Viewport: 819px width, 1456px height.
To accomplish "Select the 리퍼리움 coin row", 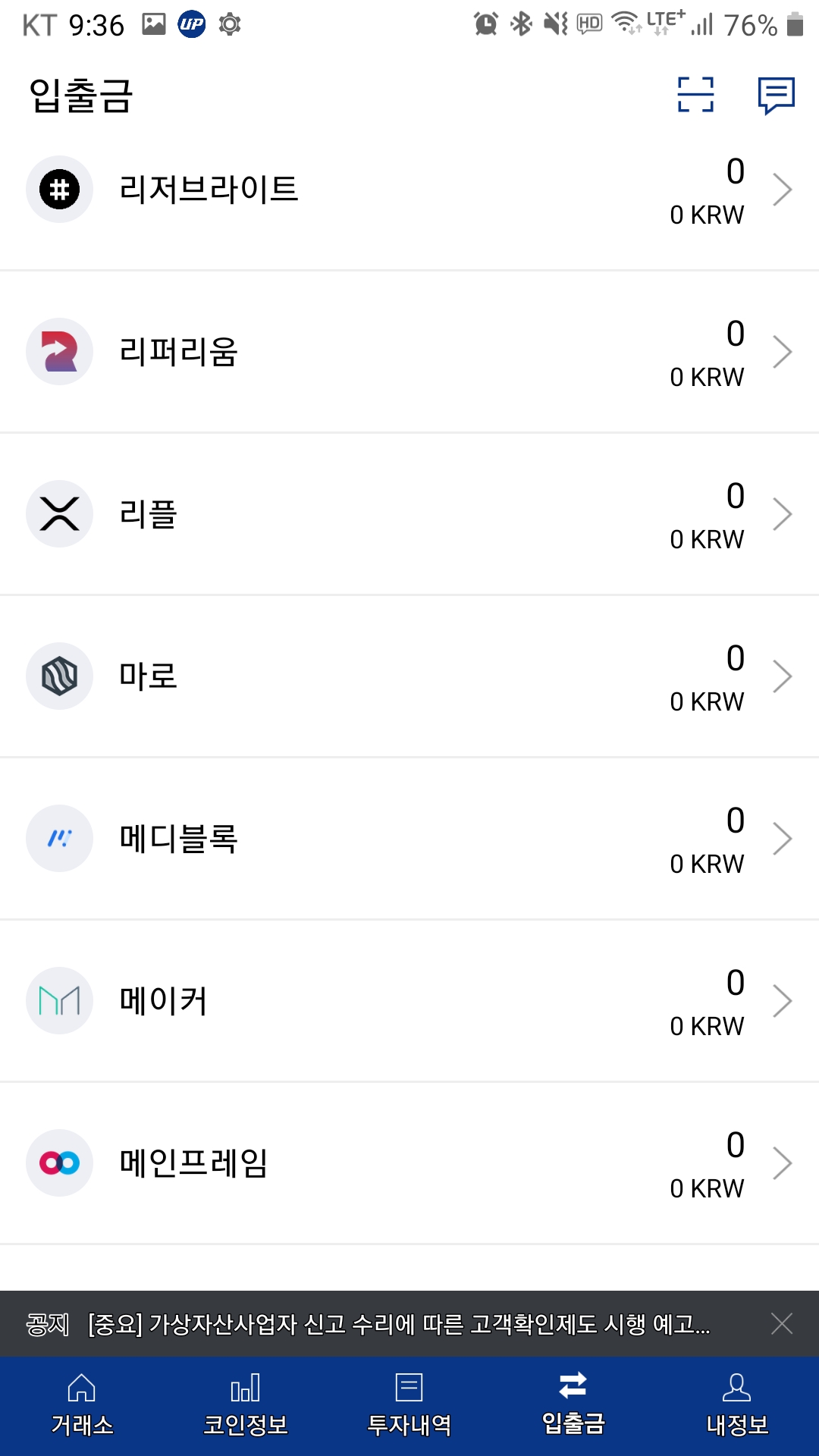I will [409, 352].
